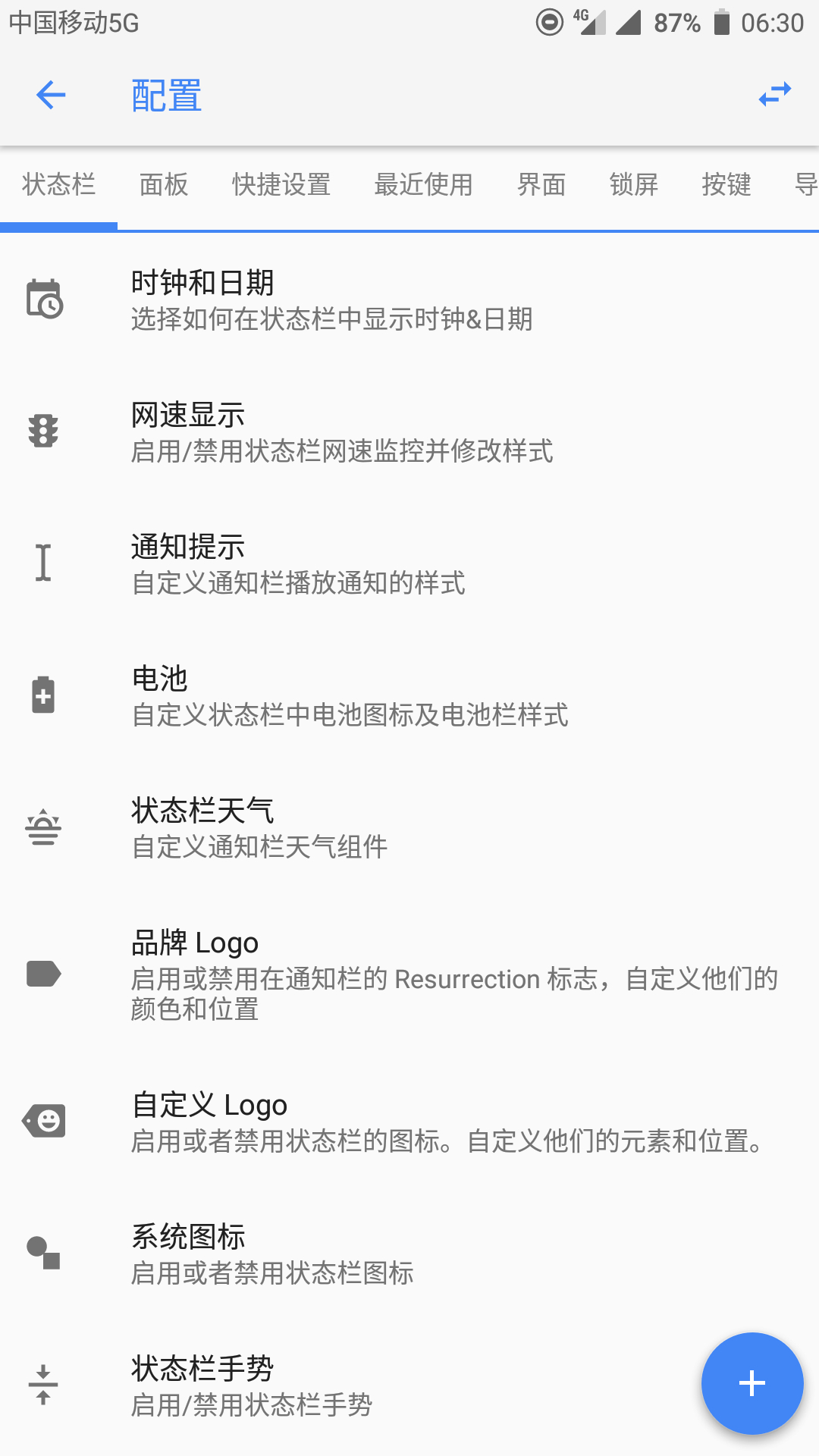
Task: Open 时钟和日期 settings
Action: pos(409,300)
